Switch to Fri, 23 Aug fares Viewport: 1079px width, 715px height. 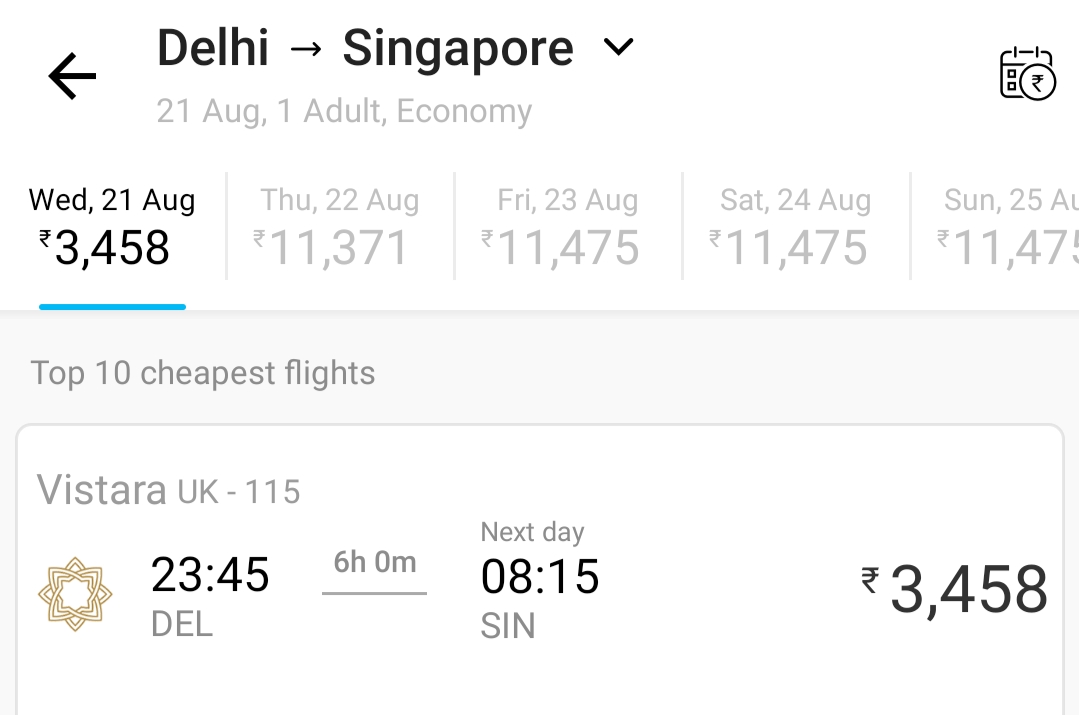568,227
